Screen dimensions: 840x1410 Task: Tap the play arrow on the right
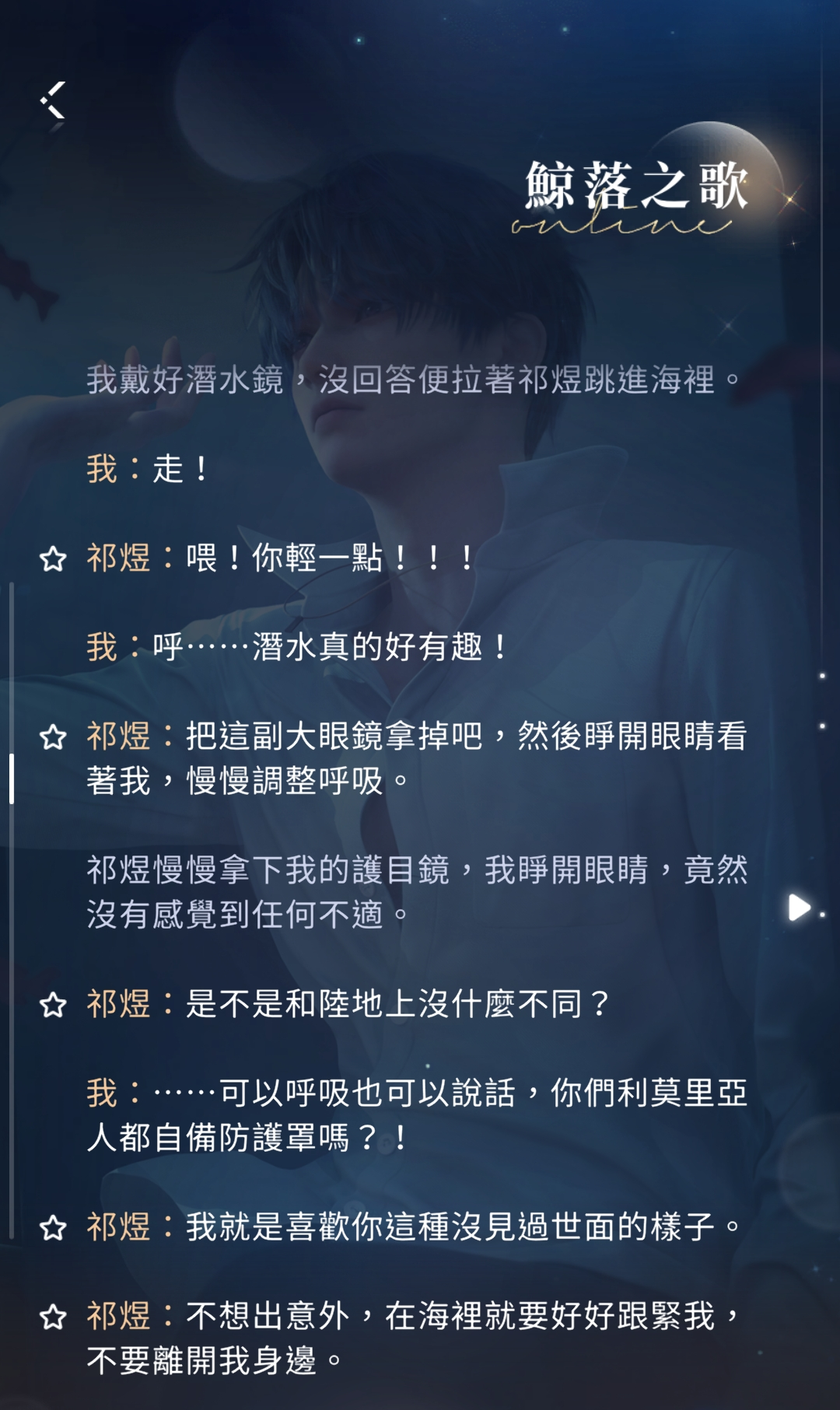click(799, 907)
